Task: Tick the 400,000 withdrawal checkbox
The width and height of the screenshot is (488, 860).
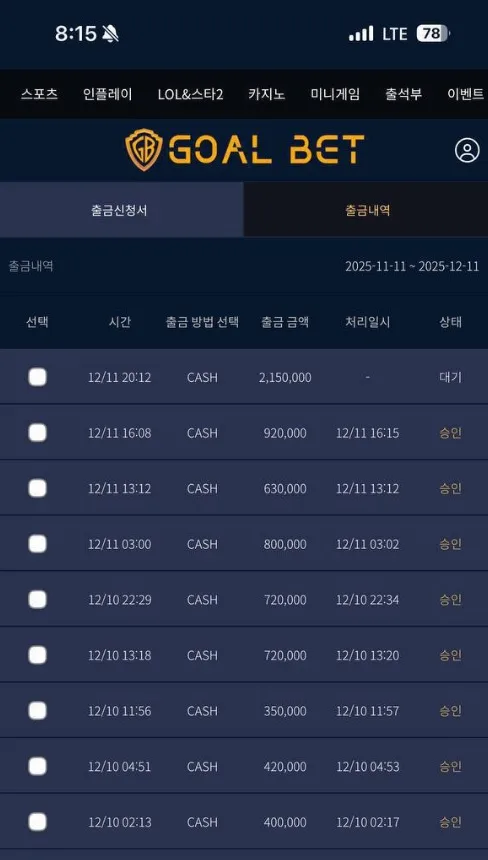Action: (x=37, y=822)
